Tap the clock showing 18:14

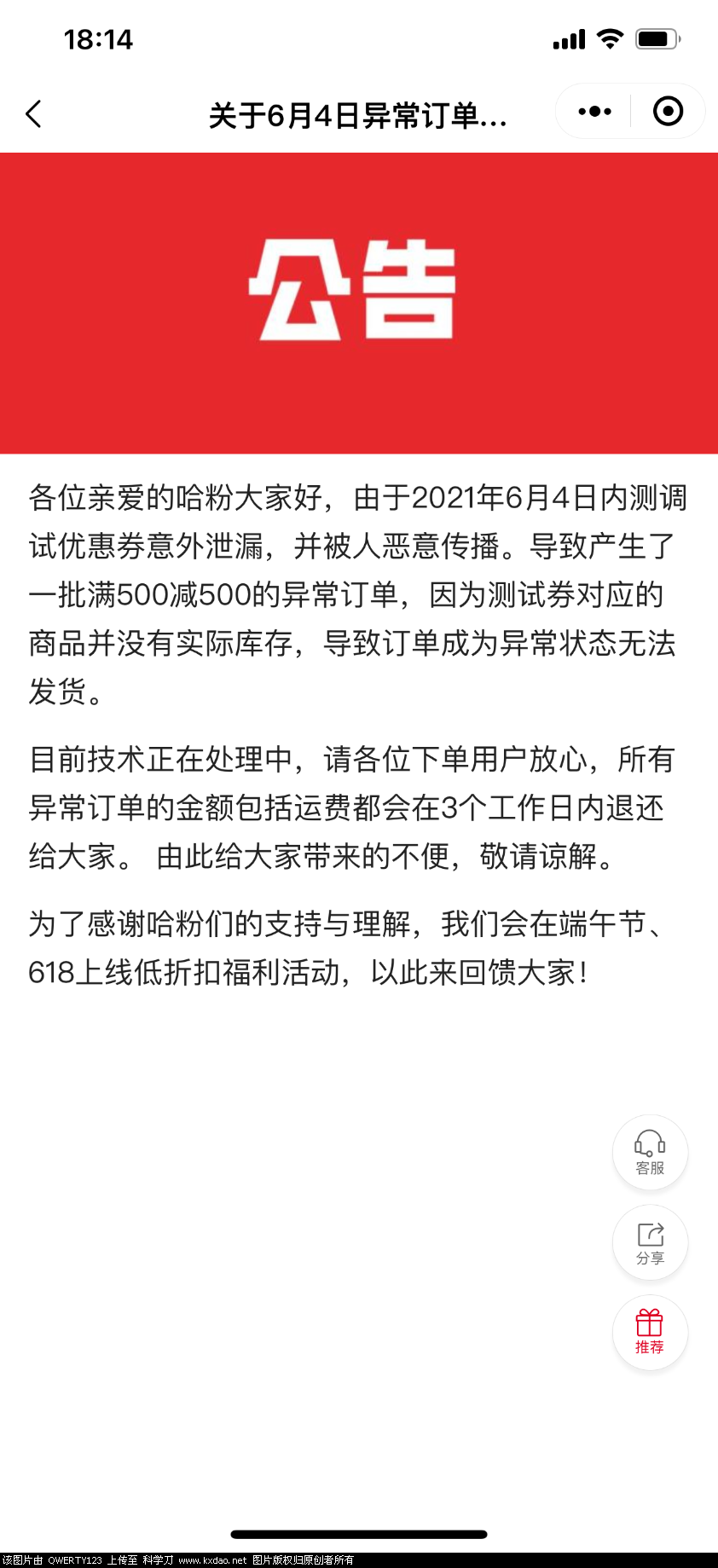[98, 38]
